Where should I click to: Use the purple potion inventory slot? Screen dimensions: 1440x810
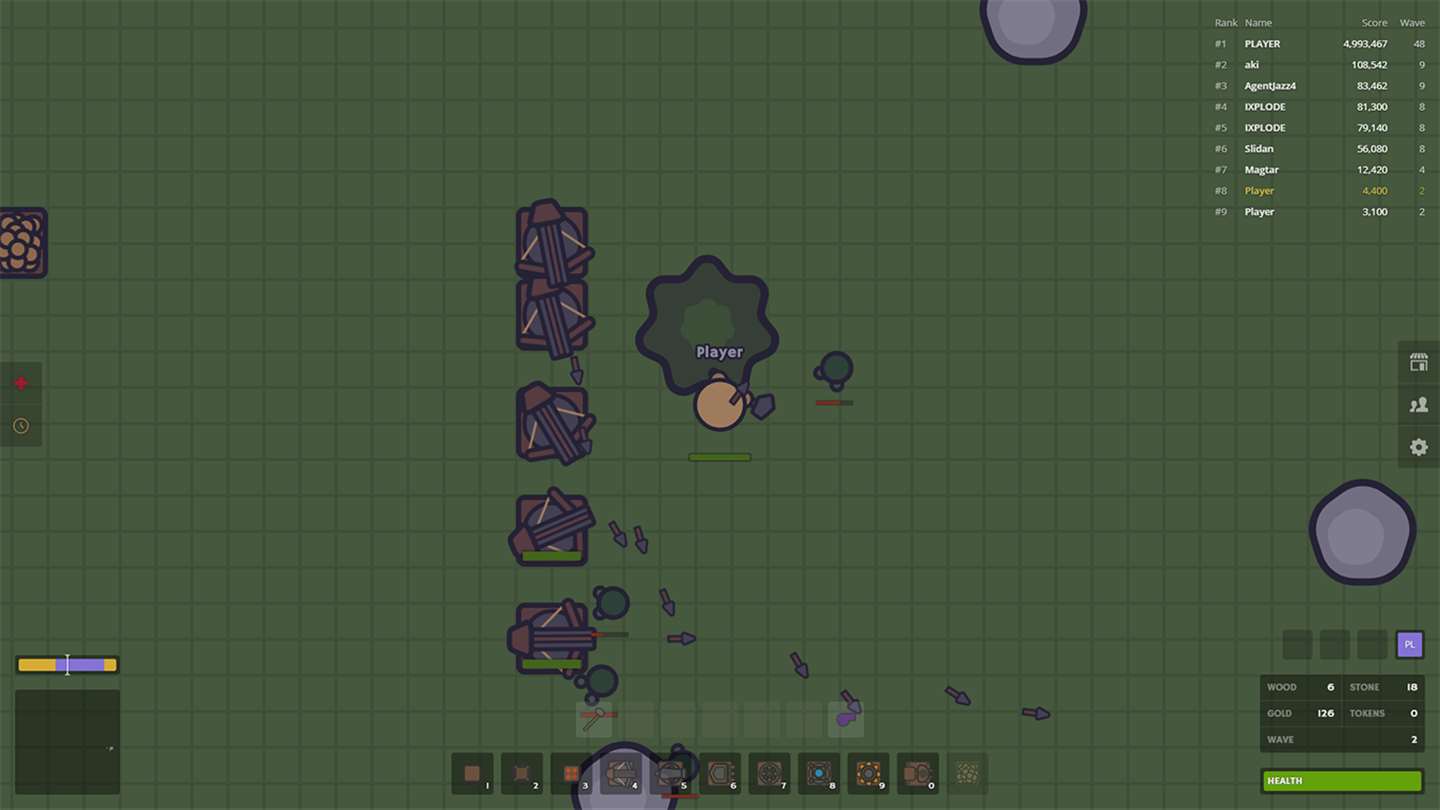846,719
